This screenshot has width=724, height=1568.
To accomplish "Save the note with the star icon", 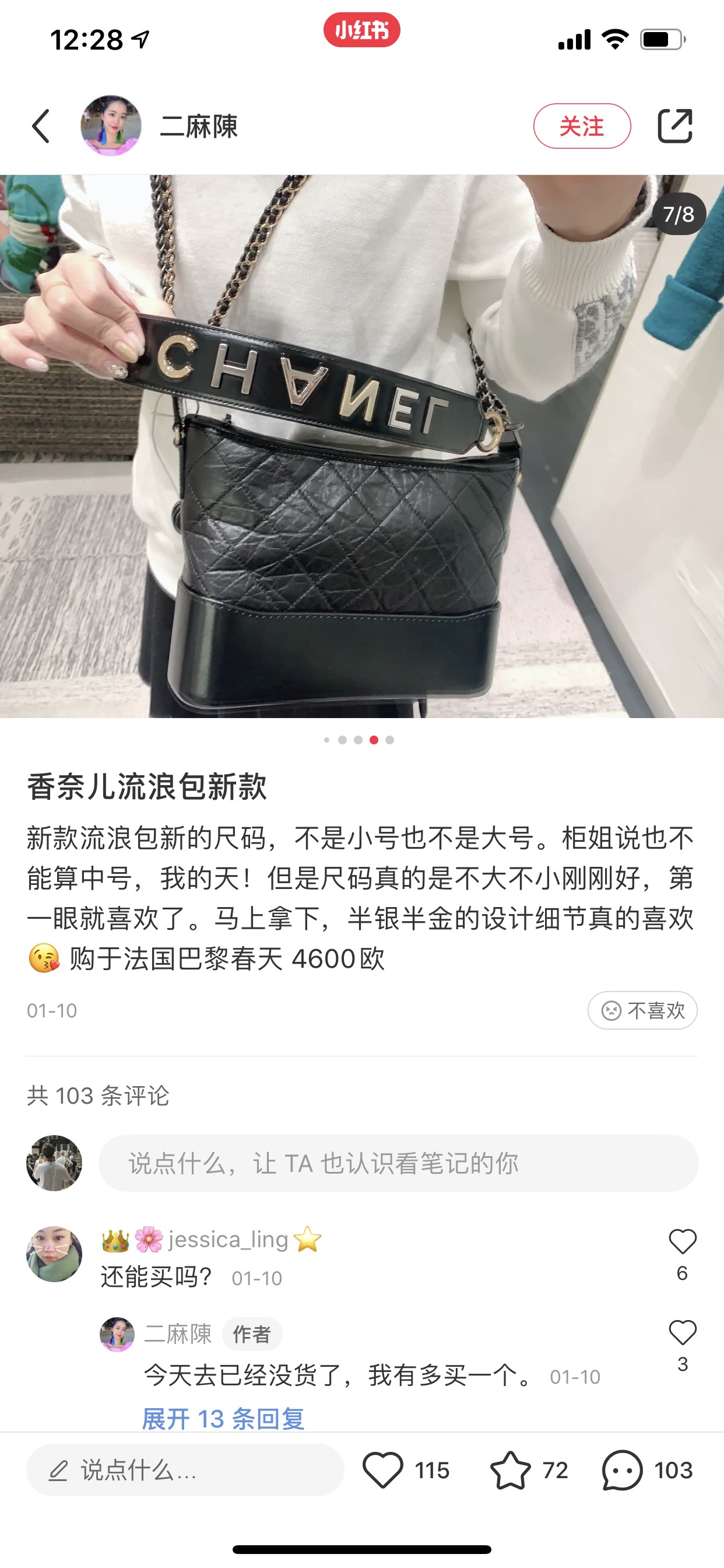I will point(510,1471).
